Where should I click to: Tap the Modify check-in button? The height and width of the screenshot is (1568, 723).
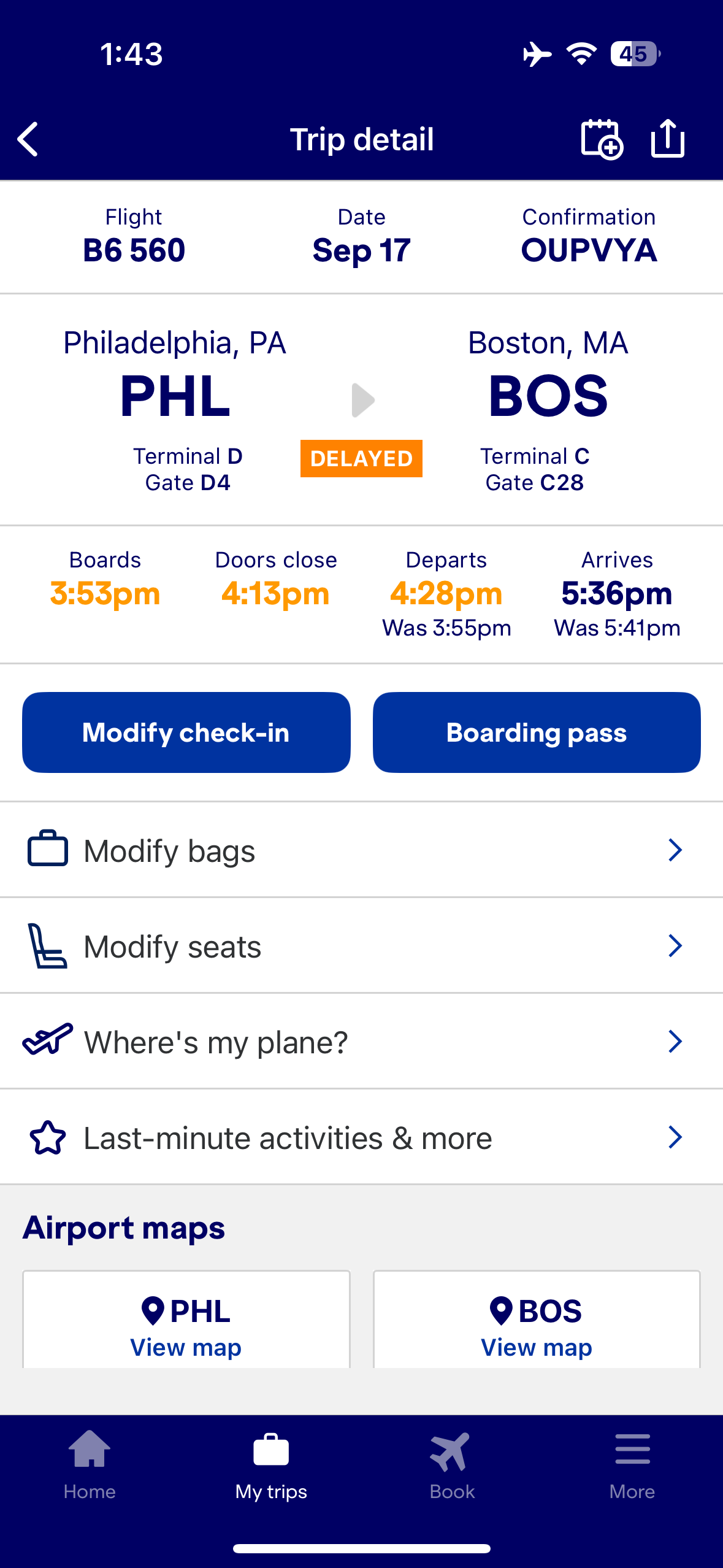186,732
